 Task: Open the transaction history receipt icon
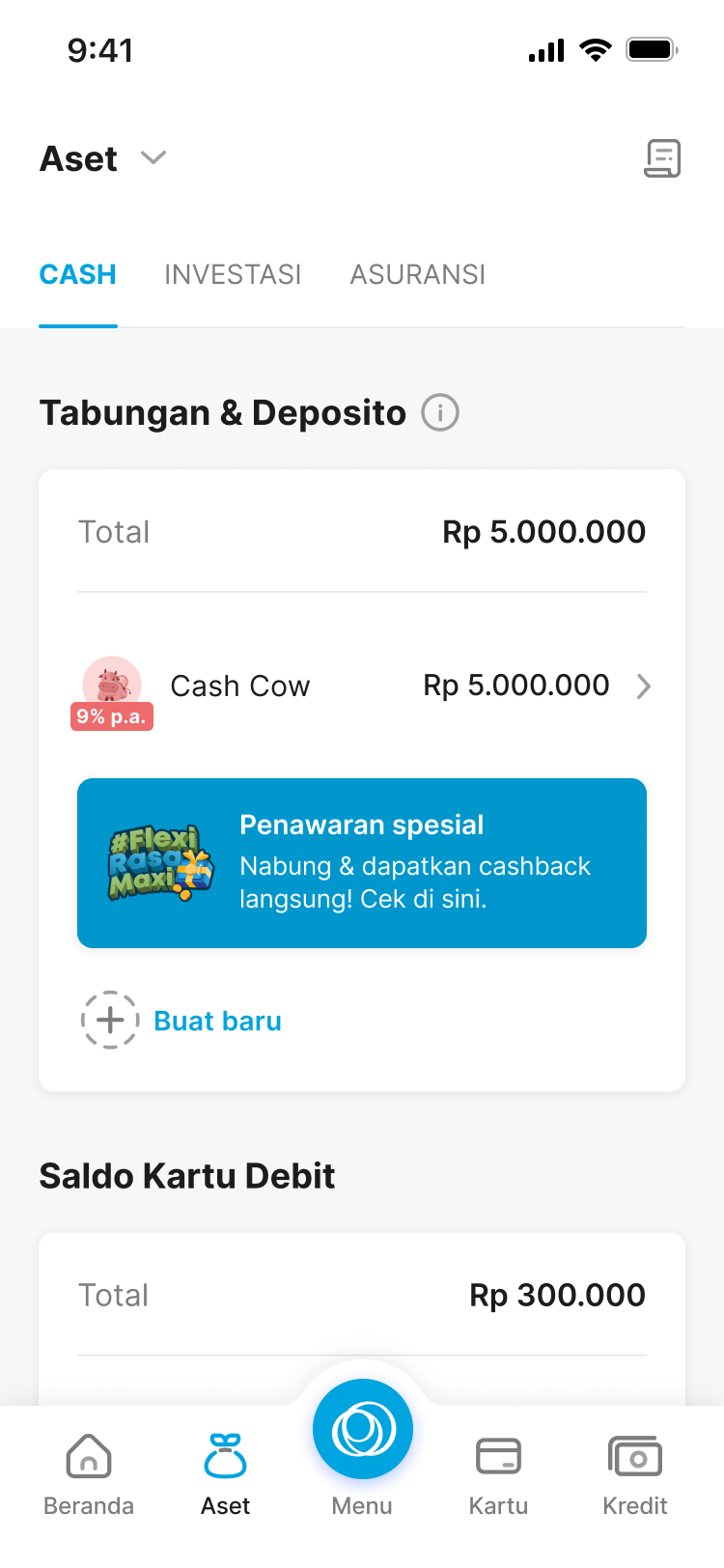pyautogui.click(x=662, y=158)
